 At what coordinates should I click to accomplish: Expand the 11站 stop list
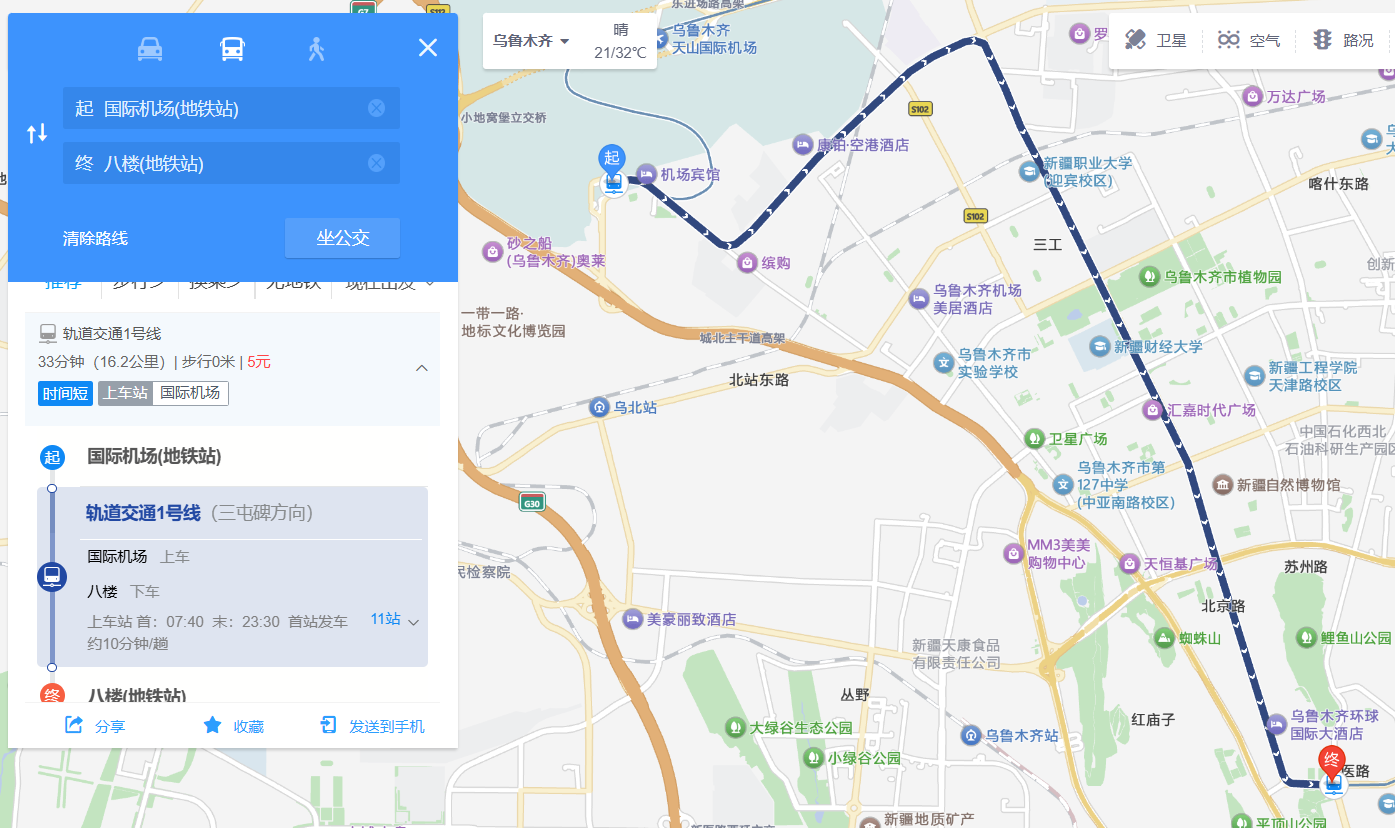(x=394, y=620)
